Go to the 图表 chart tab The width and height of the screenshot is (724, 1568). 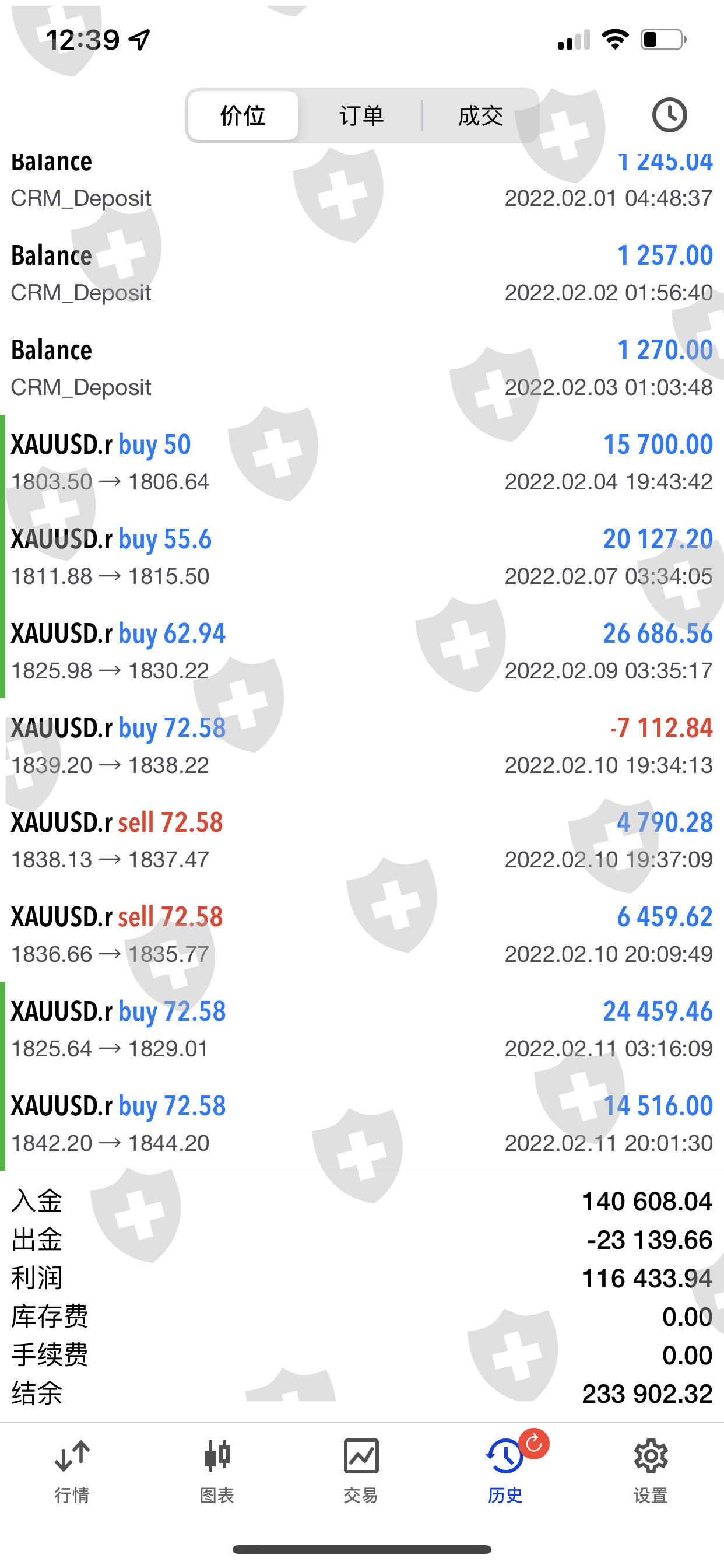coord(217,1471)
